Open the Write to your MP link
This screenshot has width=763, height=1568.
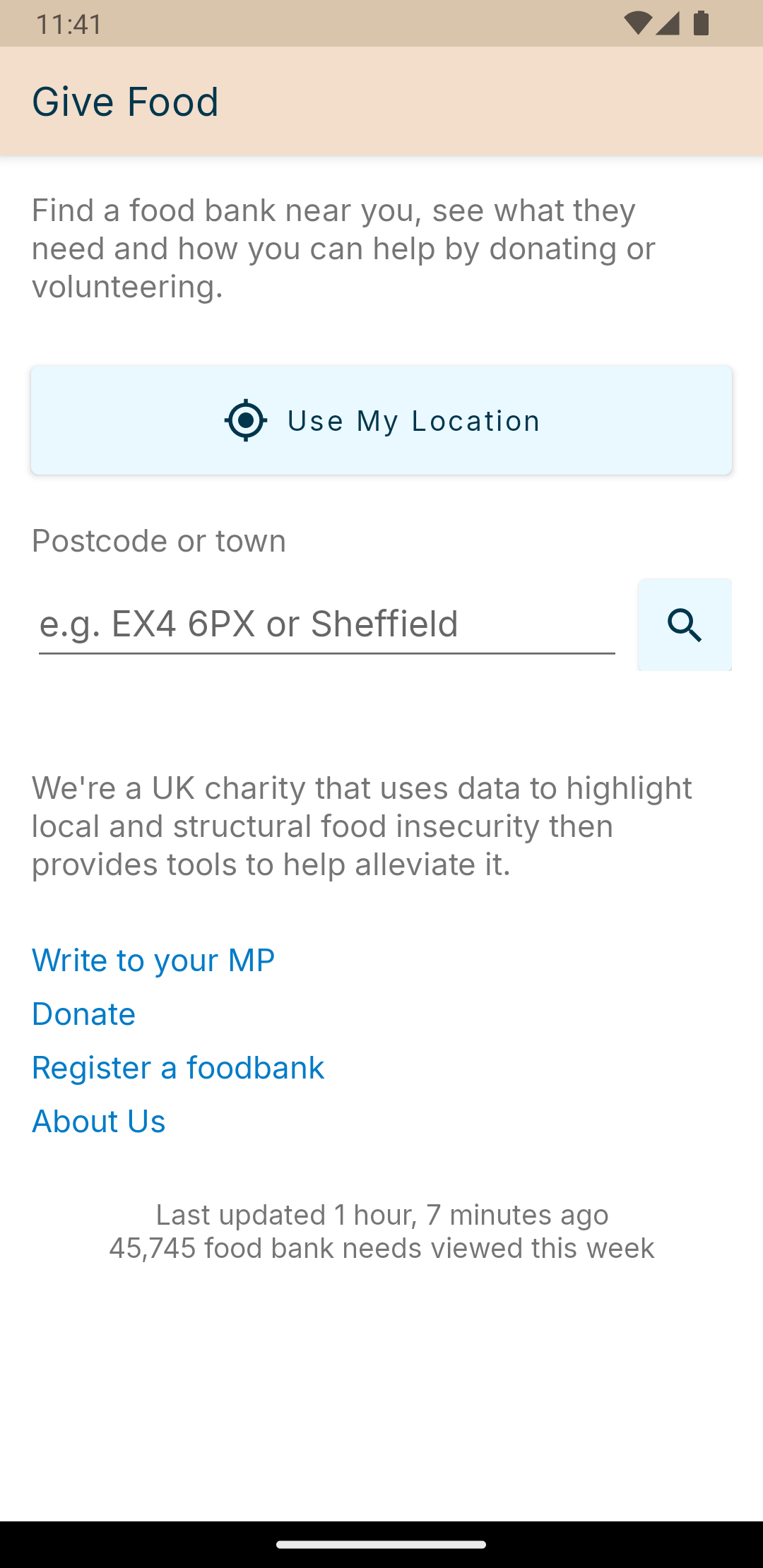(153, 961)
